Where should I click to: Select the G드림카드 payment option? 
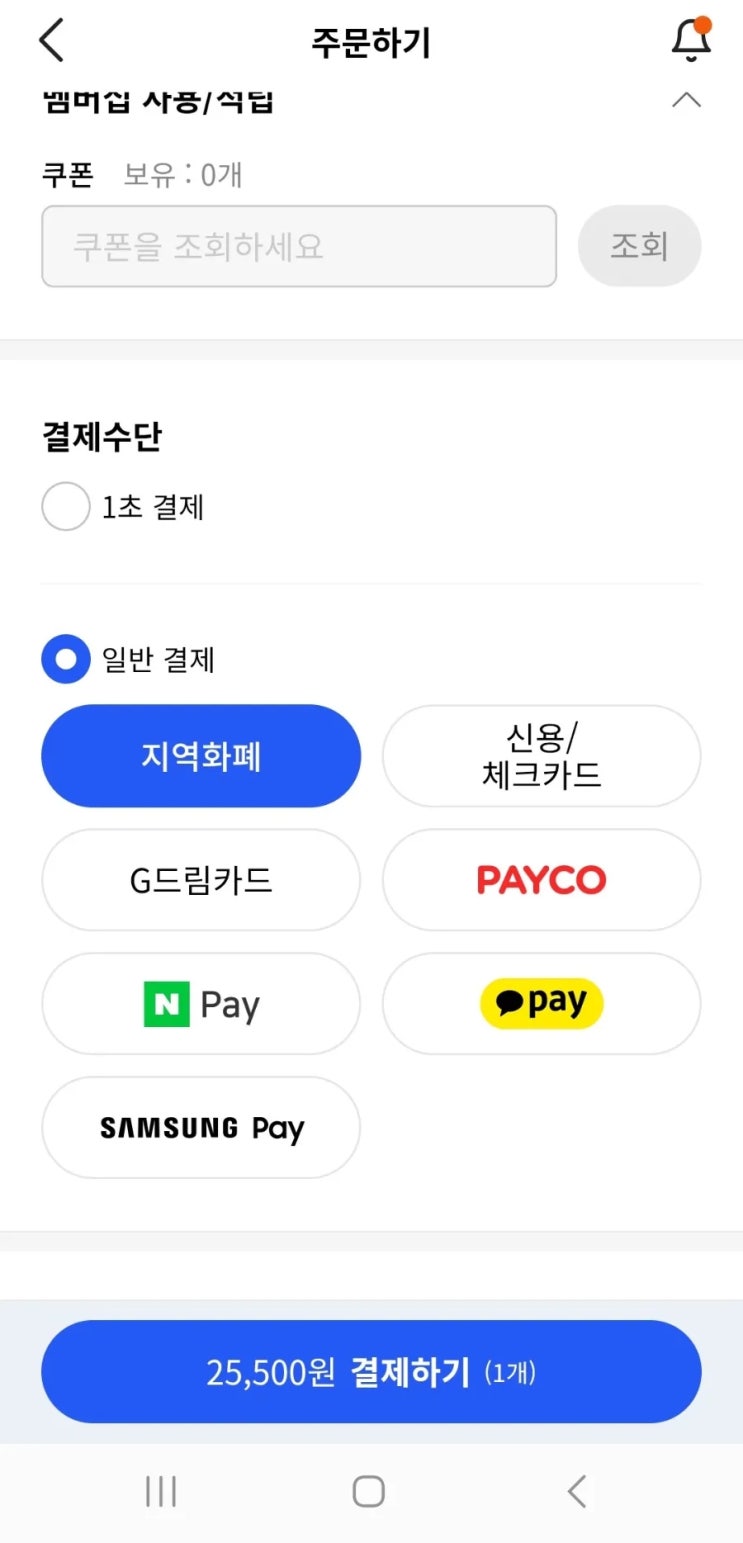(x=201, y=880)
